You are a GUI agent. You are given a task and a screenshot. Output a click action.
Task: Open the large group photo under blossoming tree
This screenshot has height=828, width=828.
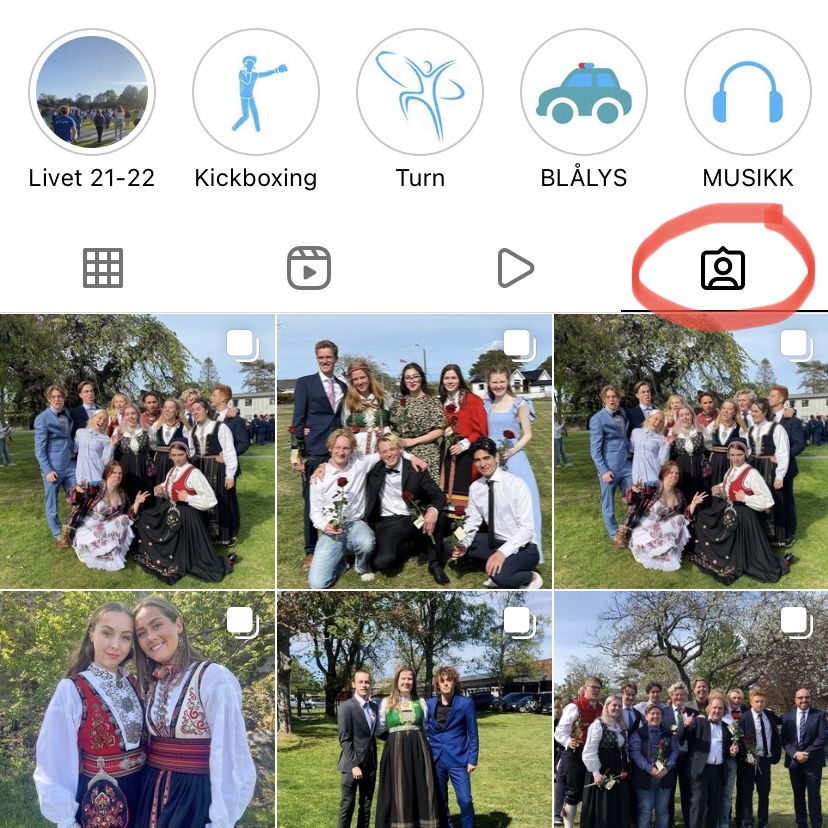(x=691, y=710)
